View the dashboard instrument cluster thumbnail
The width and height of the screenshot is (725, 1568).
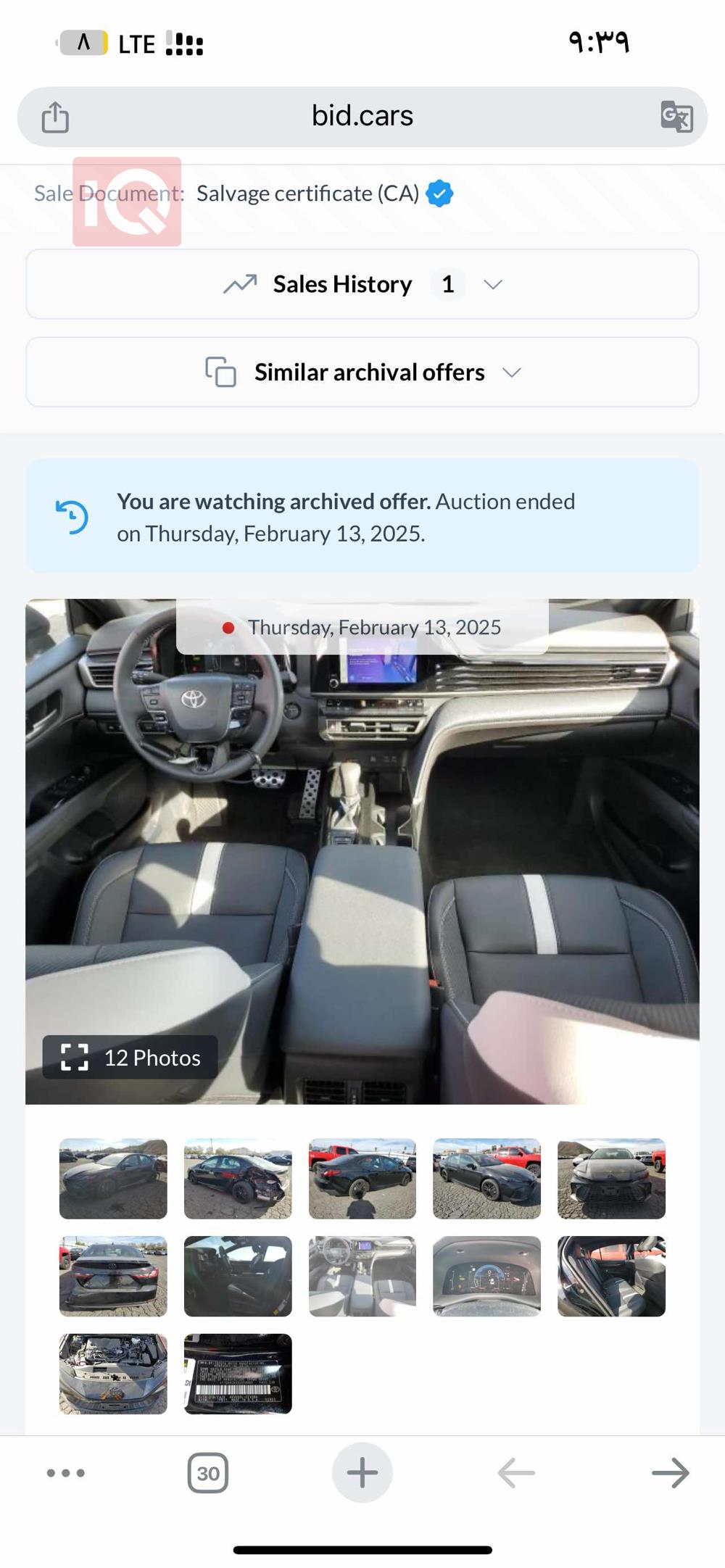click(486, 1277)
